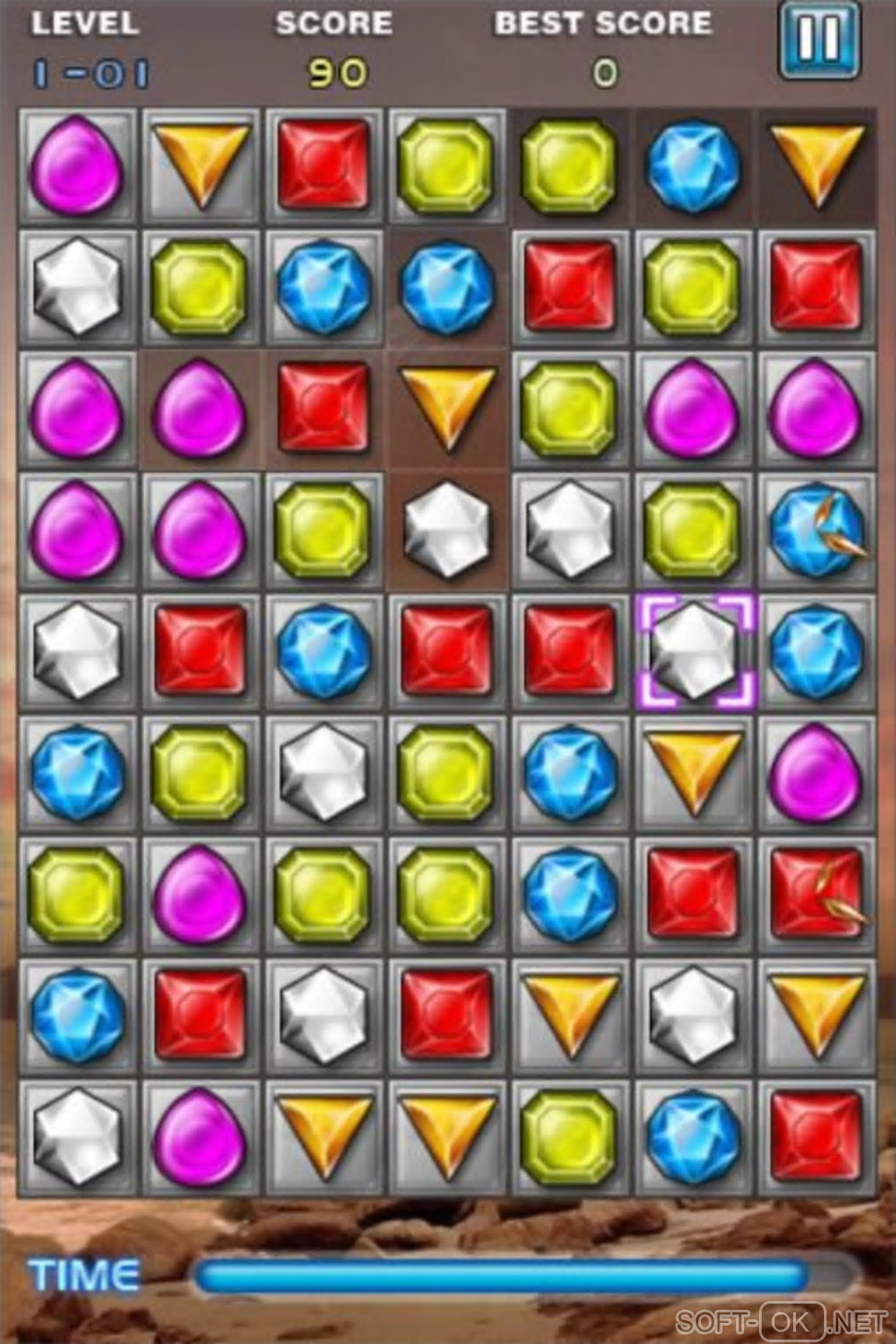Tap the highlighted white hexagon gem
The width and height of the screenshot is (896, 1344).
pos(694,650)
